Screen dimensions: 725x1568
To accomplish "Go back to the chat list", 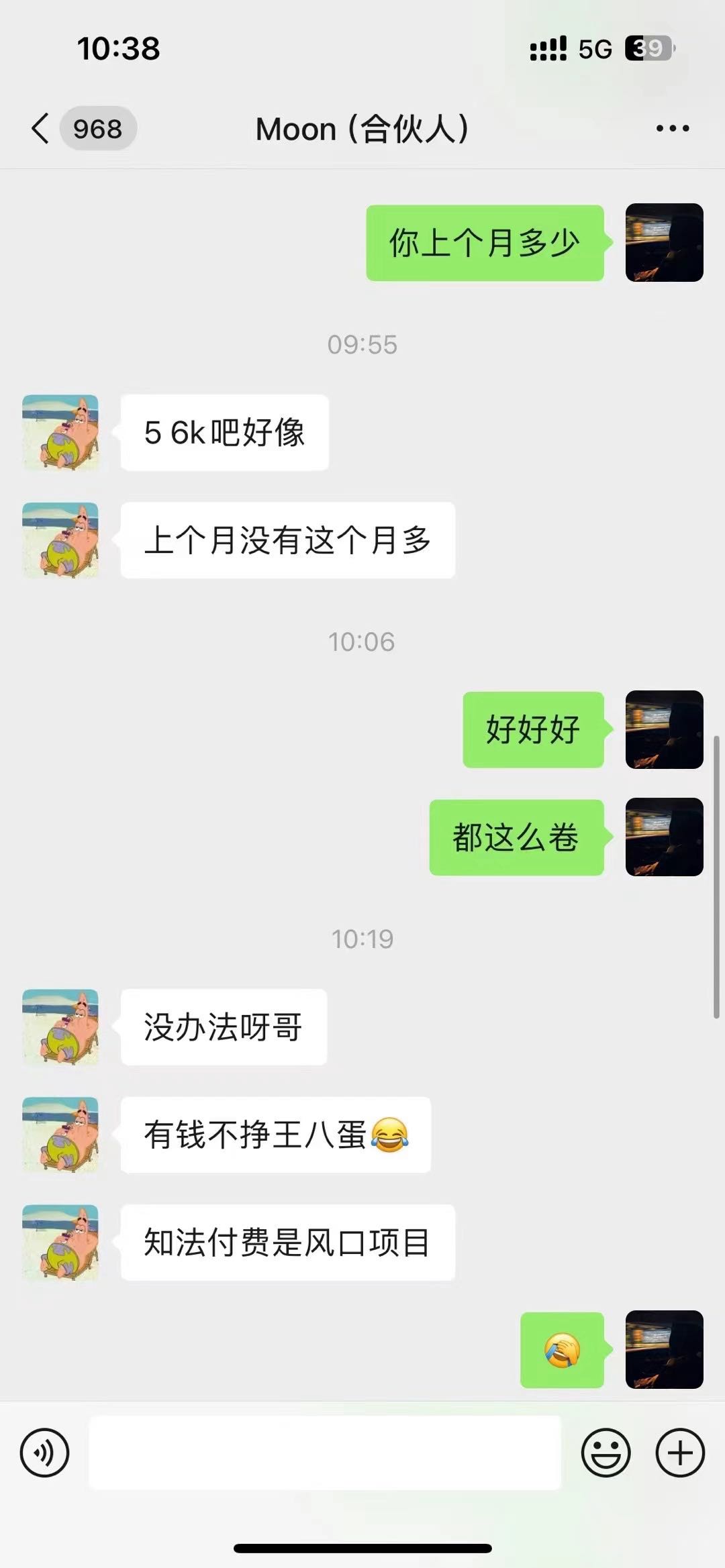I will pos(41,128).
